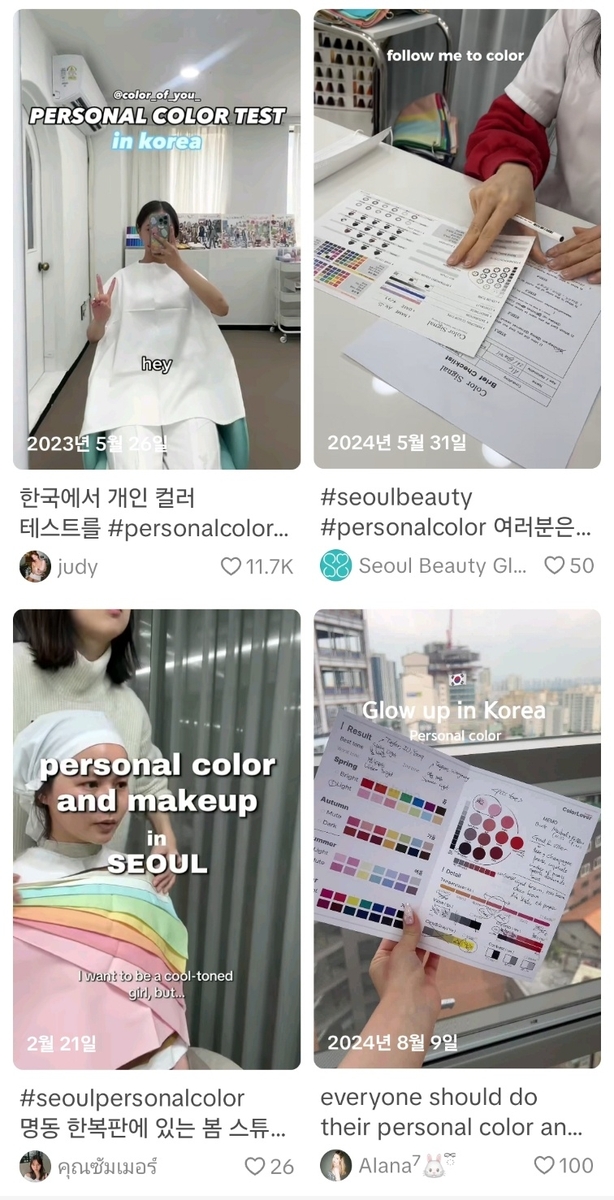Viewport: 614px width, 1200px height.
Task: Like the Seoul Beauty video with 50 likes
Action: (554, 566)
